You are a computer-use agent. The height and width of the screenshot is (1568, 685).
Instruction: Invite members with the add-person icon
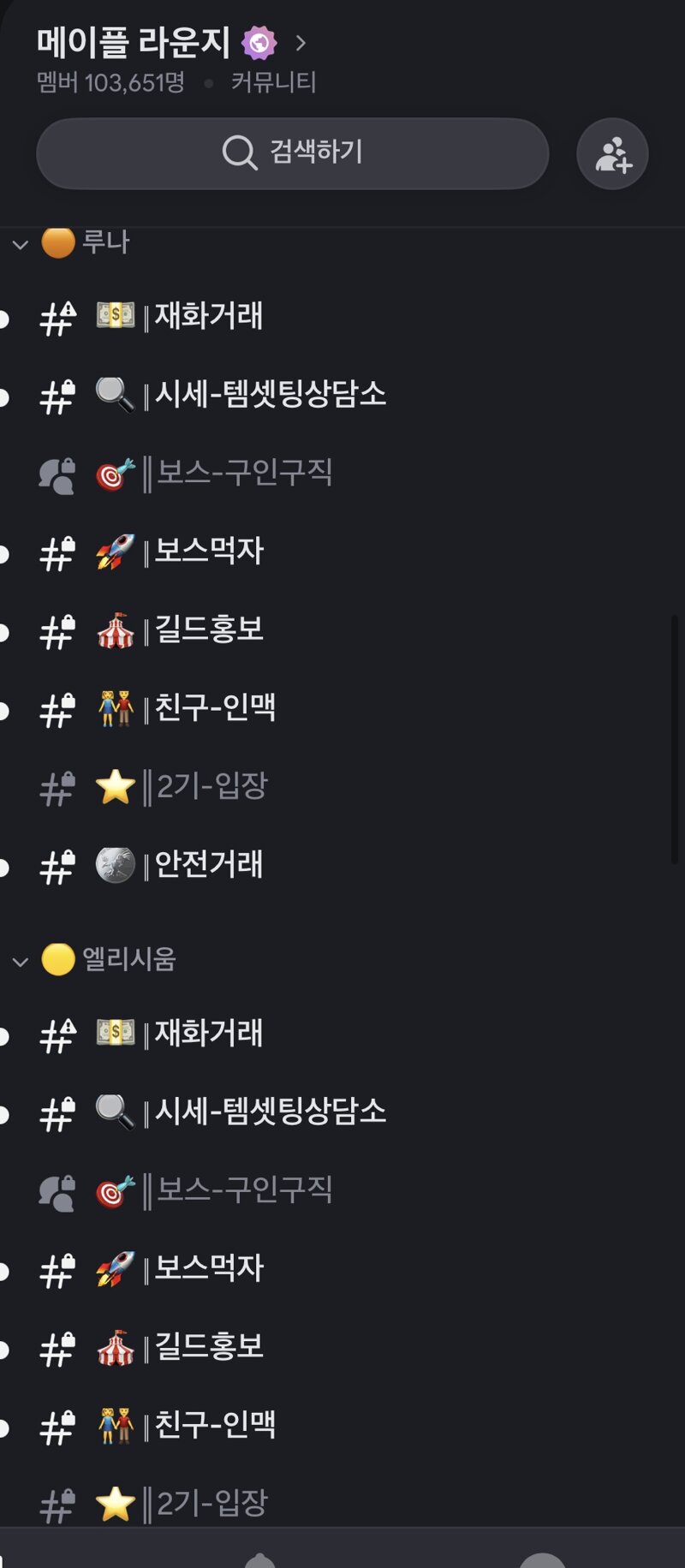612,154
